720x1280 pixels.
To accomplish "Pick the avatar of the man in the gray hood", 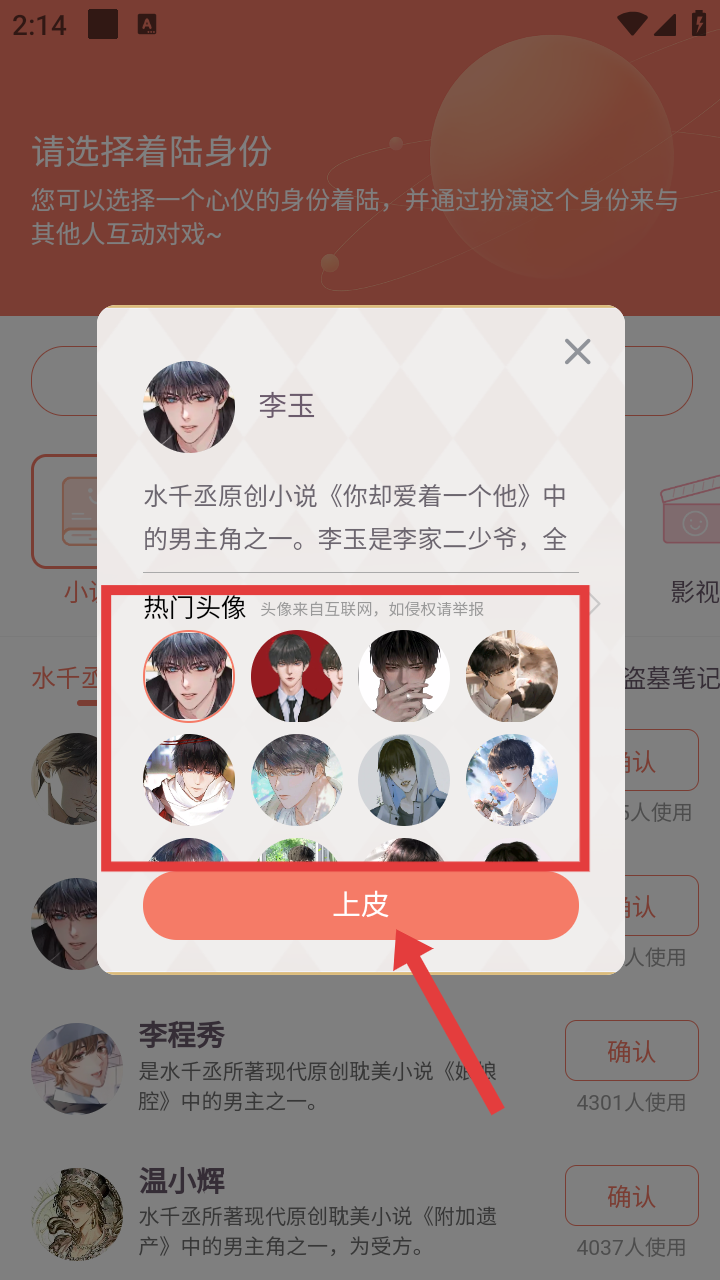I will pos(404,780).
